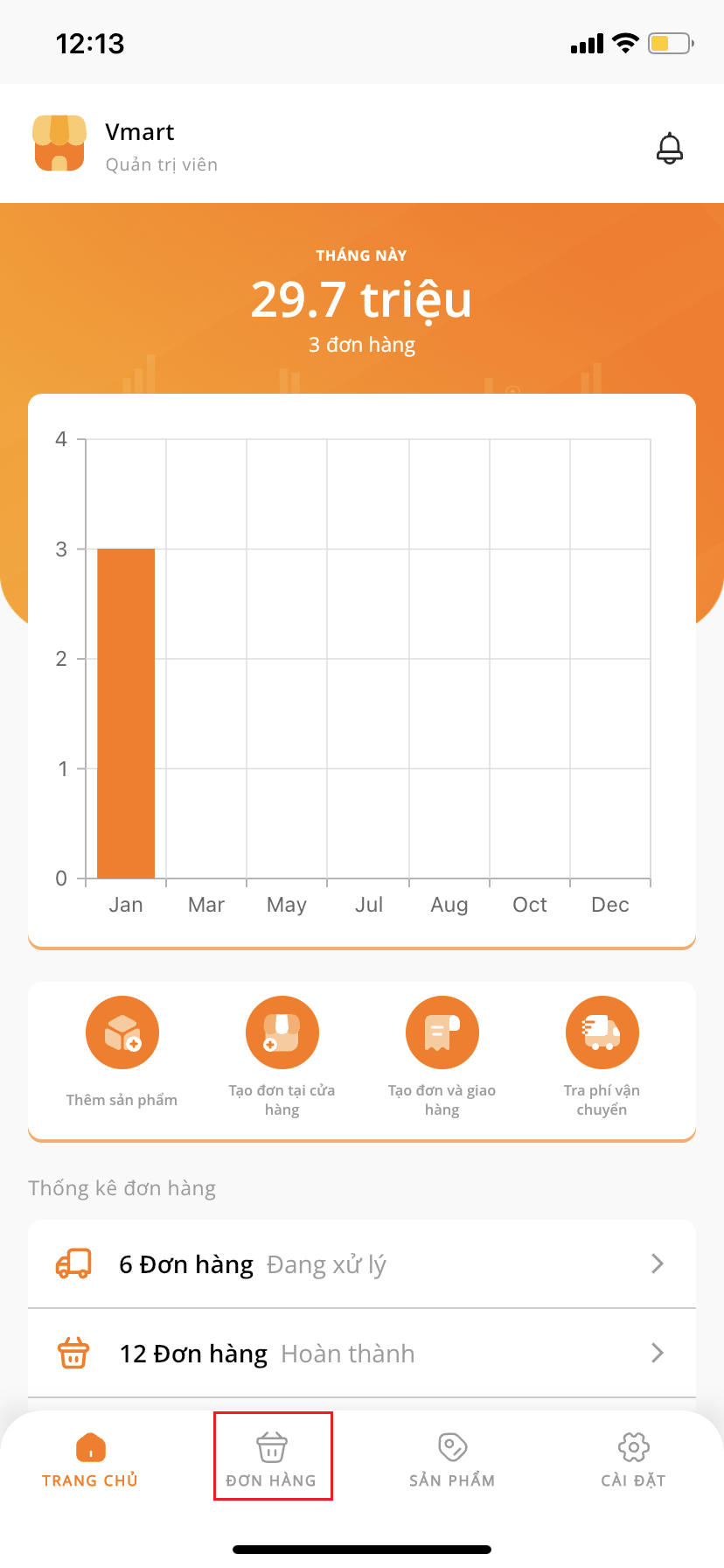
Task: Open the Vmart store profile
Action: click(x=126, y=145)
